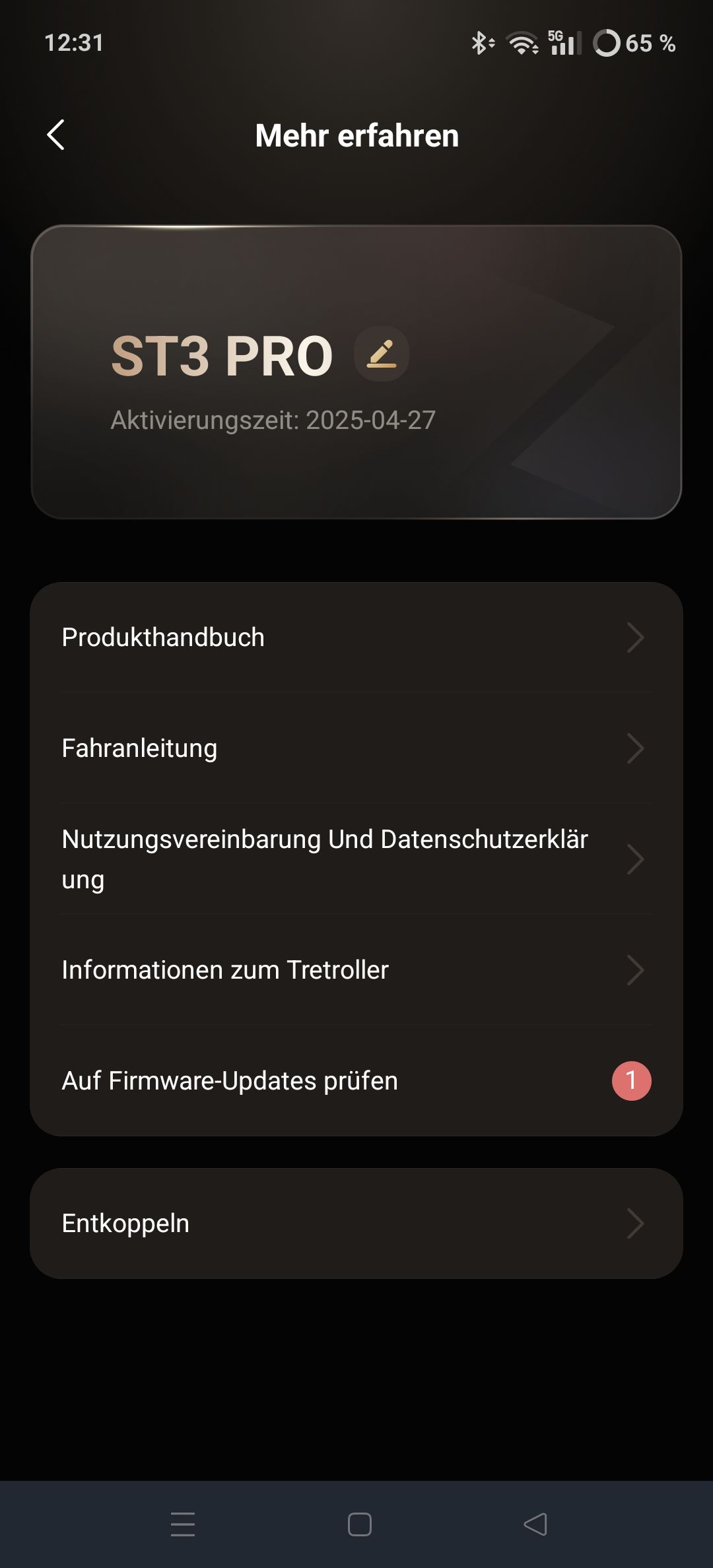Edit the ST3 PRO device name
The width and height of the screenshot is (713, 1568).
(382, 354)
